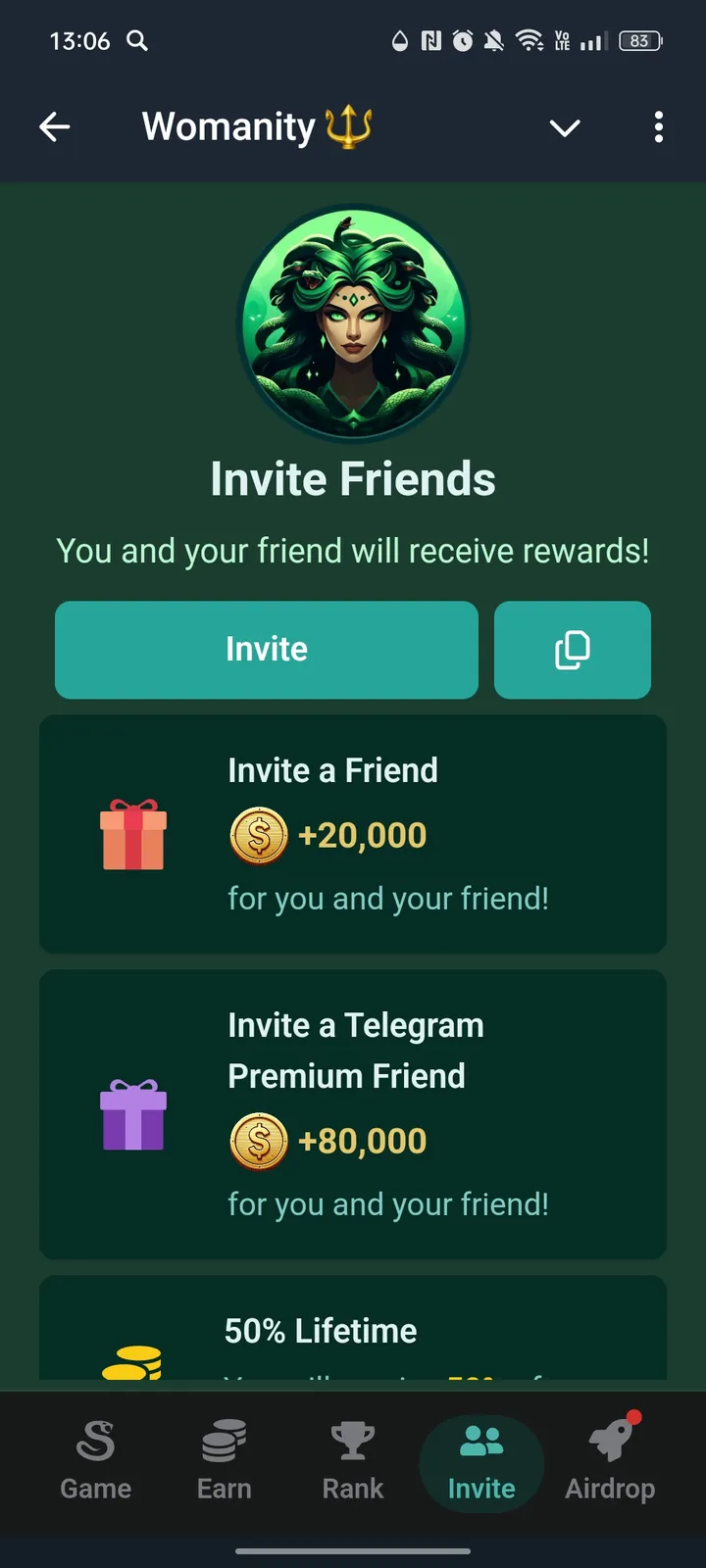Copy the invite link
Viewport: 706px width, 1568px height.
pyautogui.click(x=573, y=649)
